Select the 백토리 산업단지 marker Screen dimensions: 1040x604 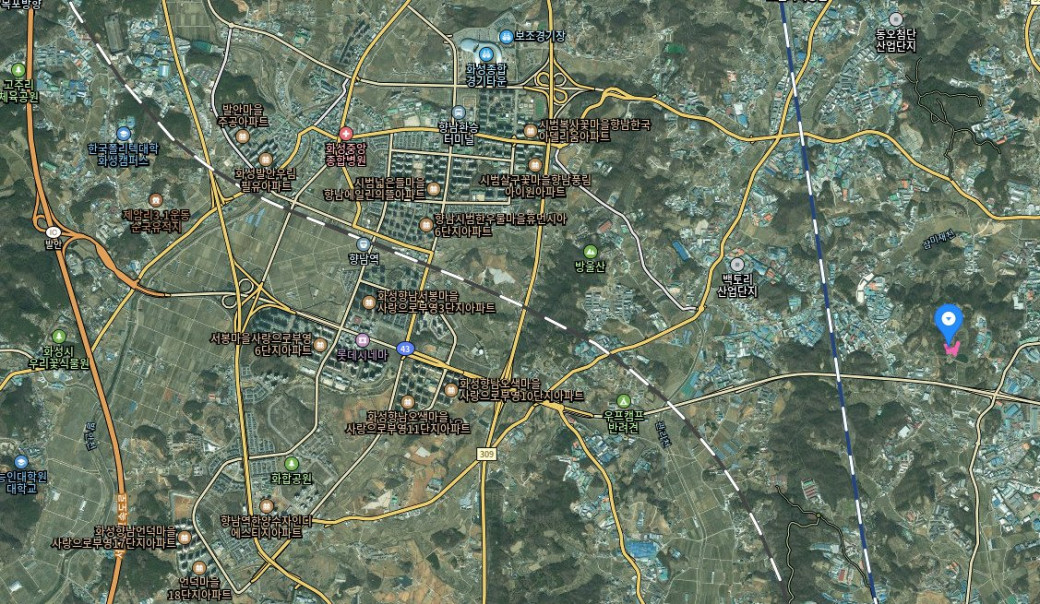click(738, 264)
